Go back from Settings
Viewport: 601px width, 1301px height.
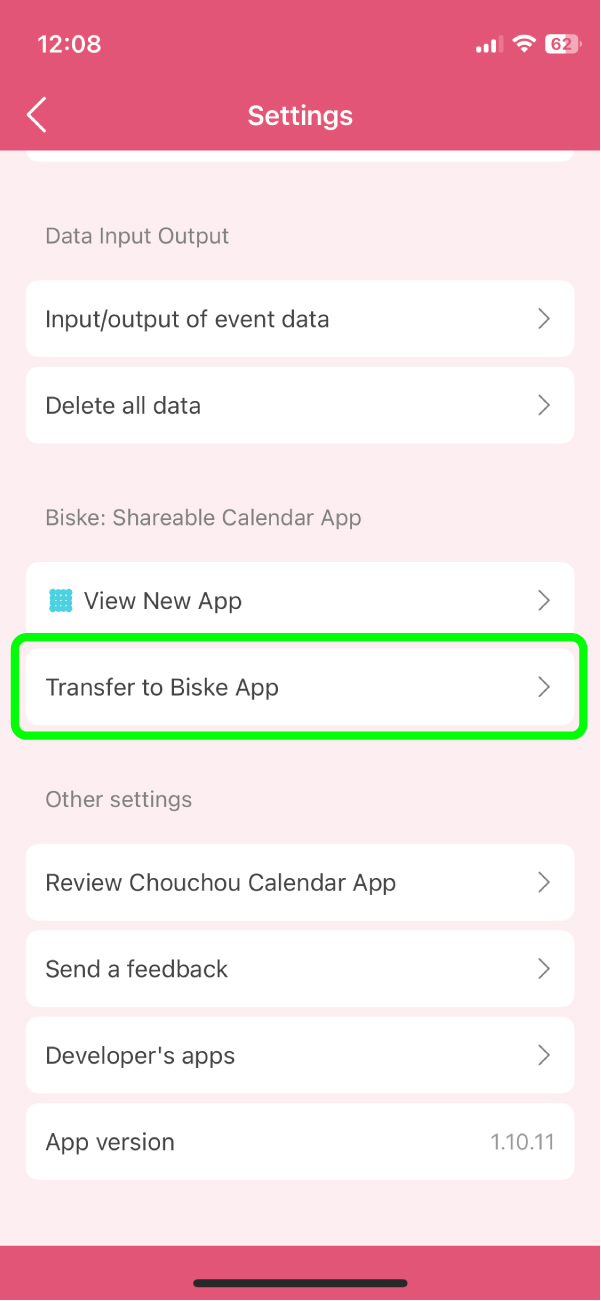pyautogui.click(x=37, y=116)
